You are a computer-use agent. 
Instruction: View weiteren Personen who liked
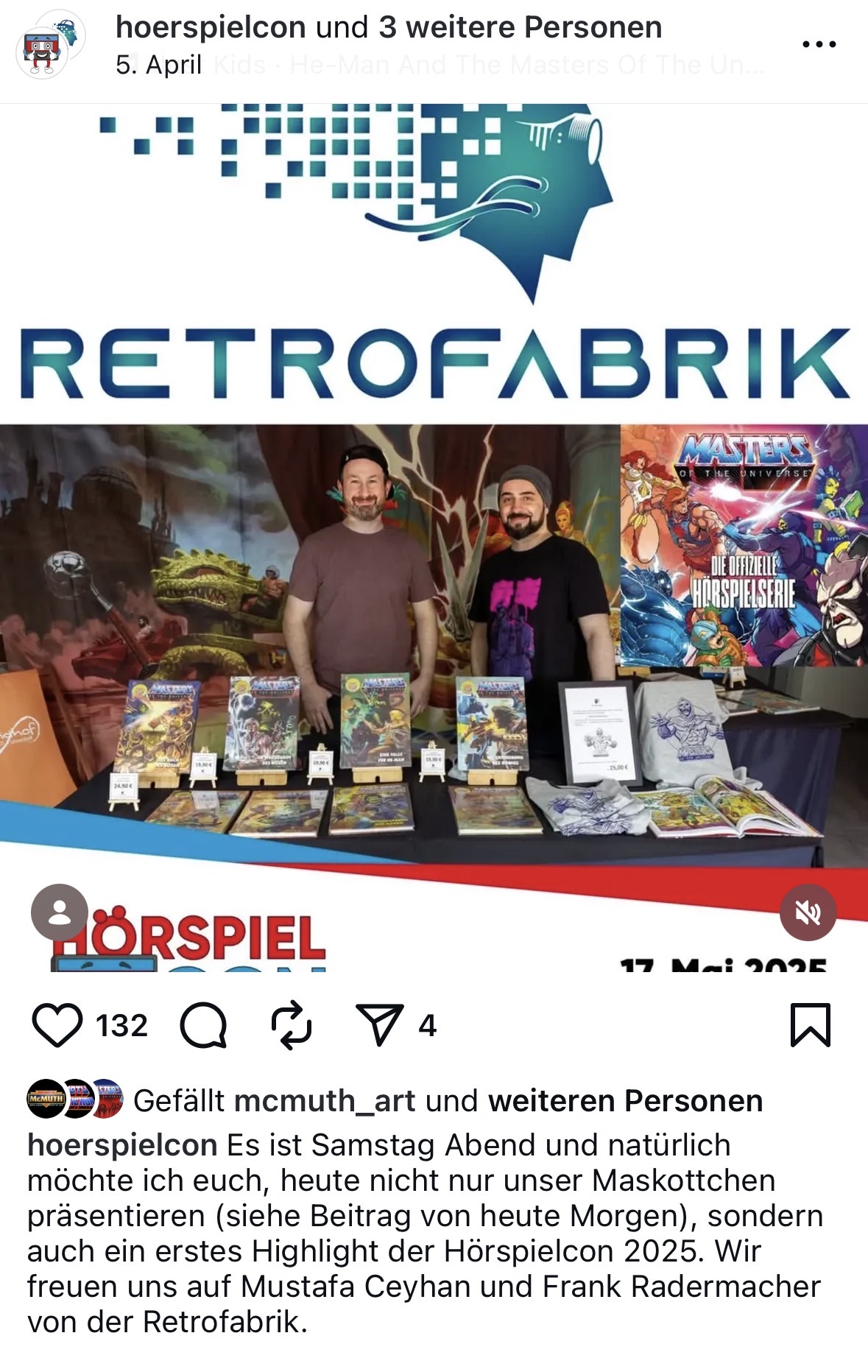click(x=624, y=1101)
